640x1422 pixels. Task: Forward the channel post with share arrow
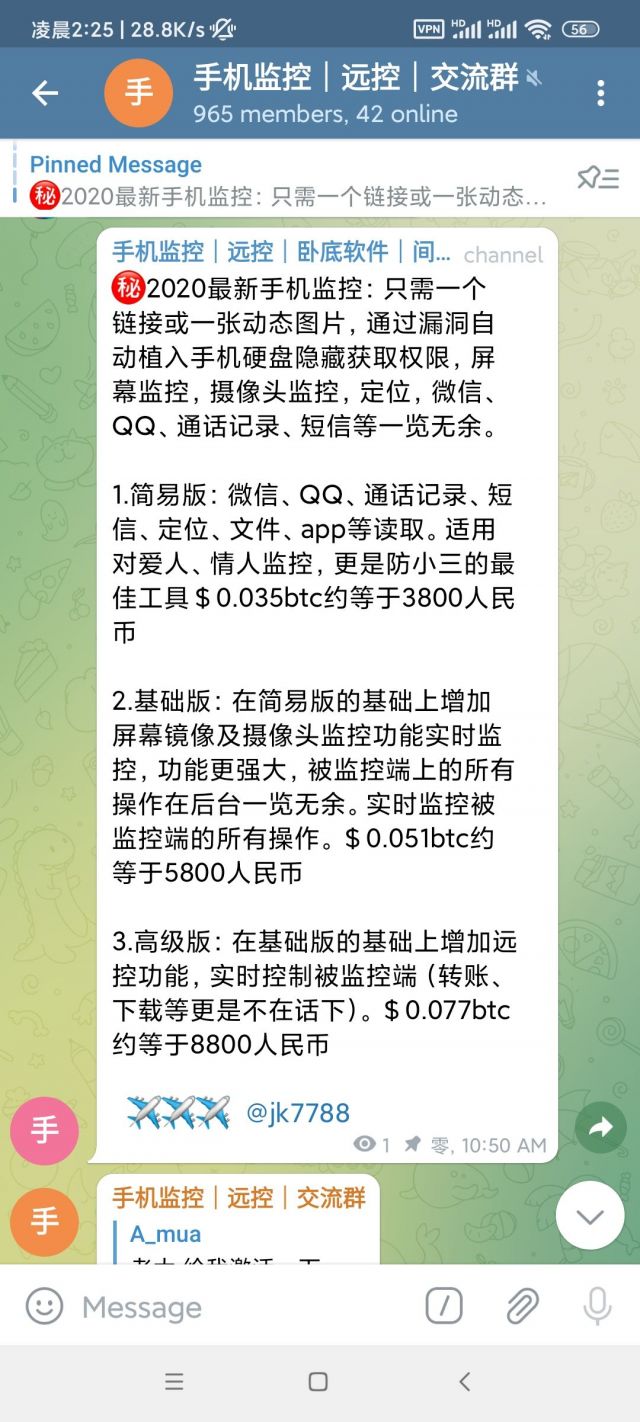[x=601, y=1128]
